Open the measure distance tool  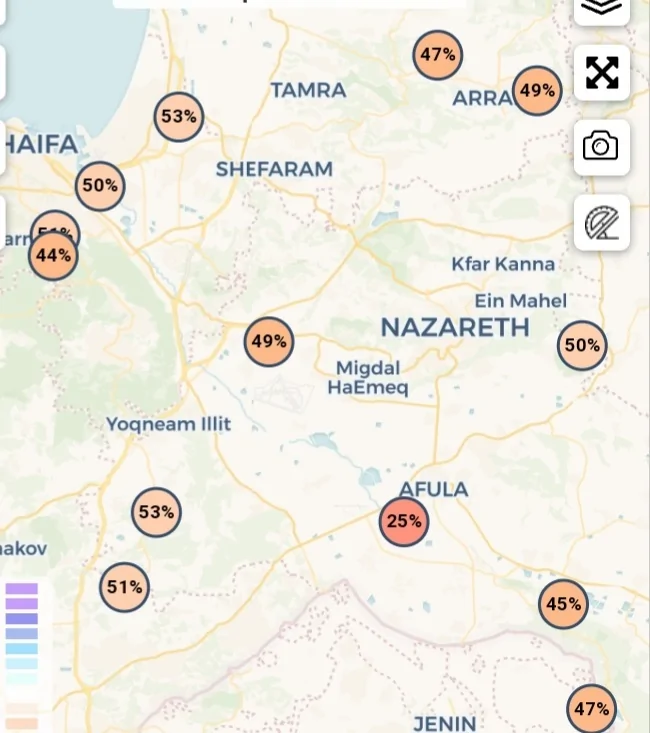click(x=601, y=222)
